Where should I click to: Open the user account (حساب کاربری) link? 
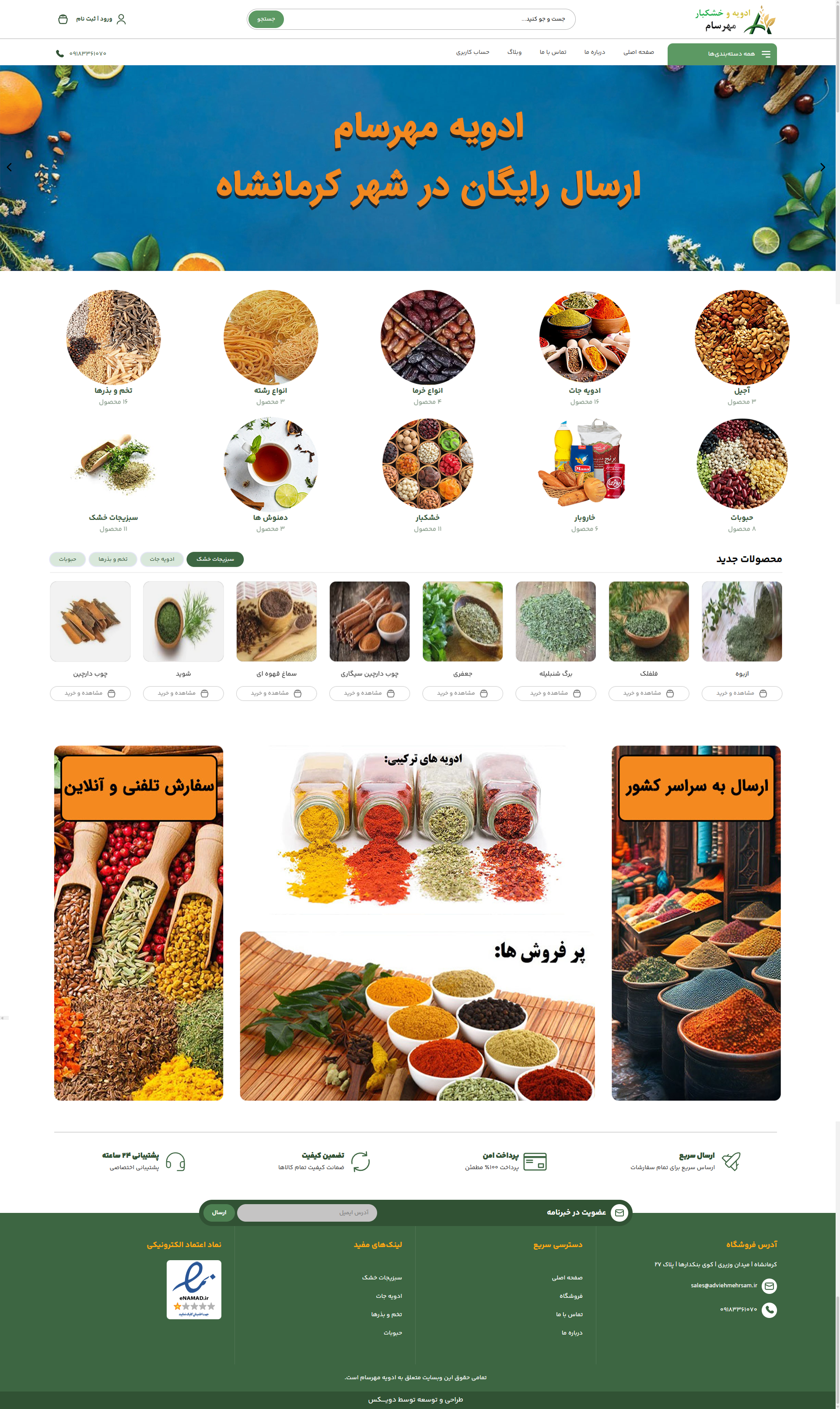click(472, 52)
